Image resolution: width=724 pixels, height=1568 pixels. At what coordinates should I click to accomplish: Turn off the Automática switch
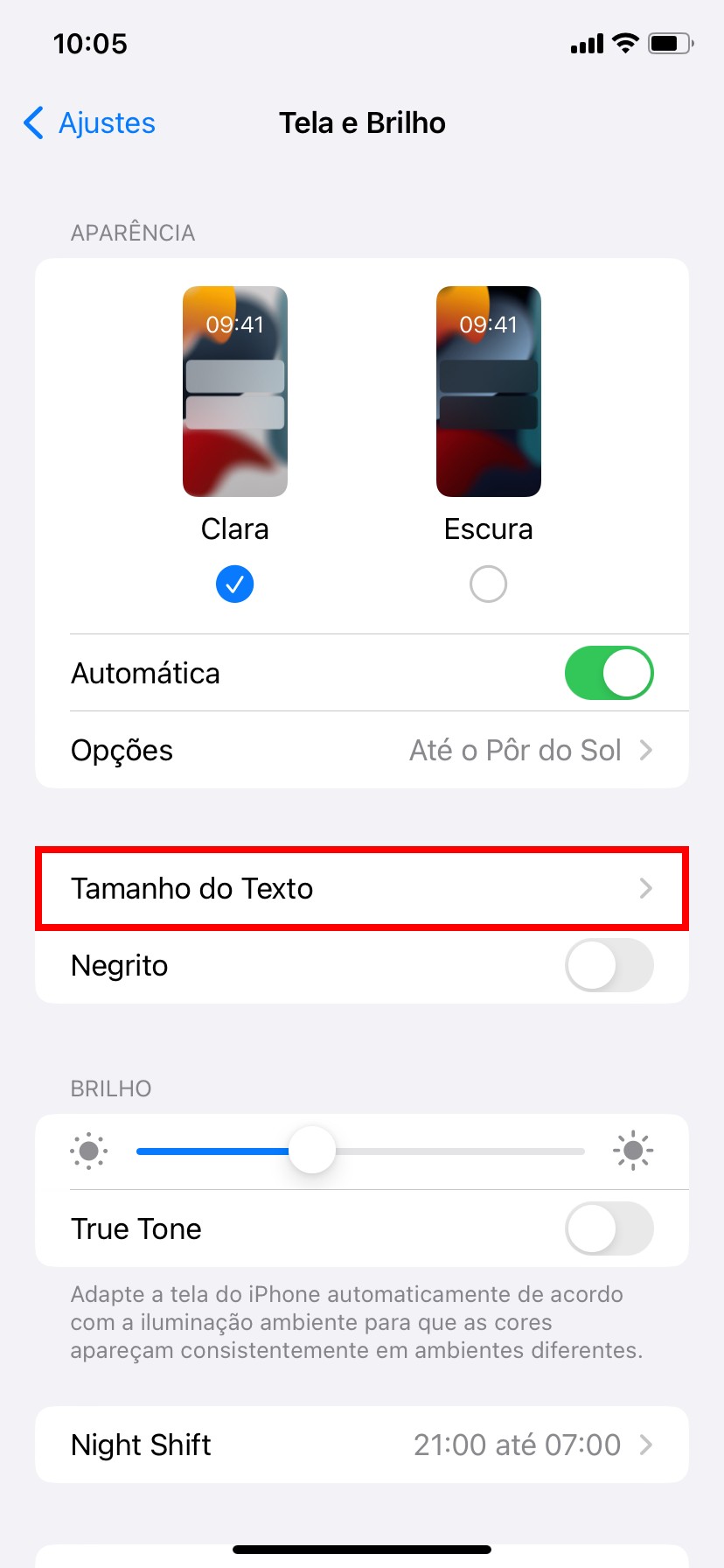pyautogui.click(x=609, y=673)
